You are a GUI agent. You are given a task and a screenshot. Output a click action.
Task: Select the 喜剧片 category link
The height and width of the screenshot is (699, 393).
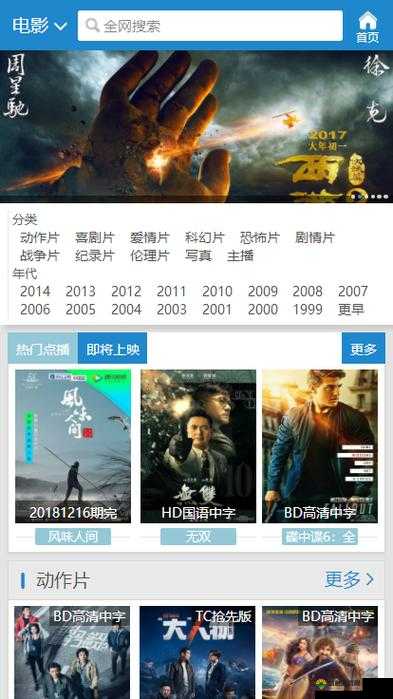[95, 238]
